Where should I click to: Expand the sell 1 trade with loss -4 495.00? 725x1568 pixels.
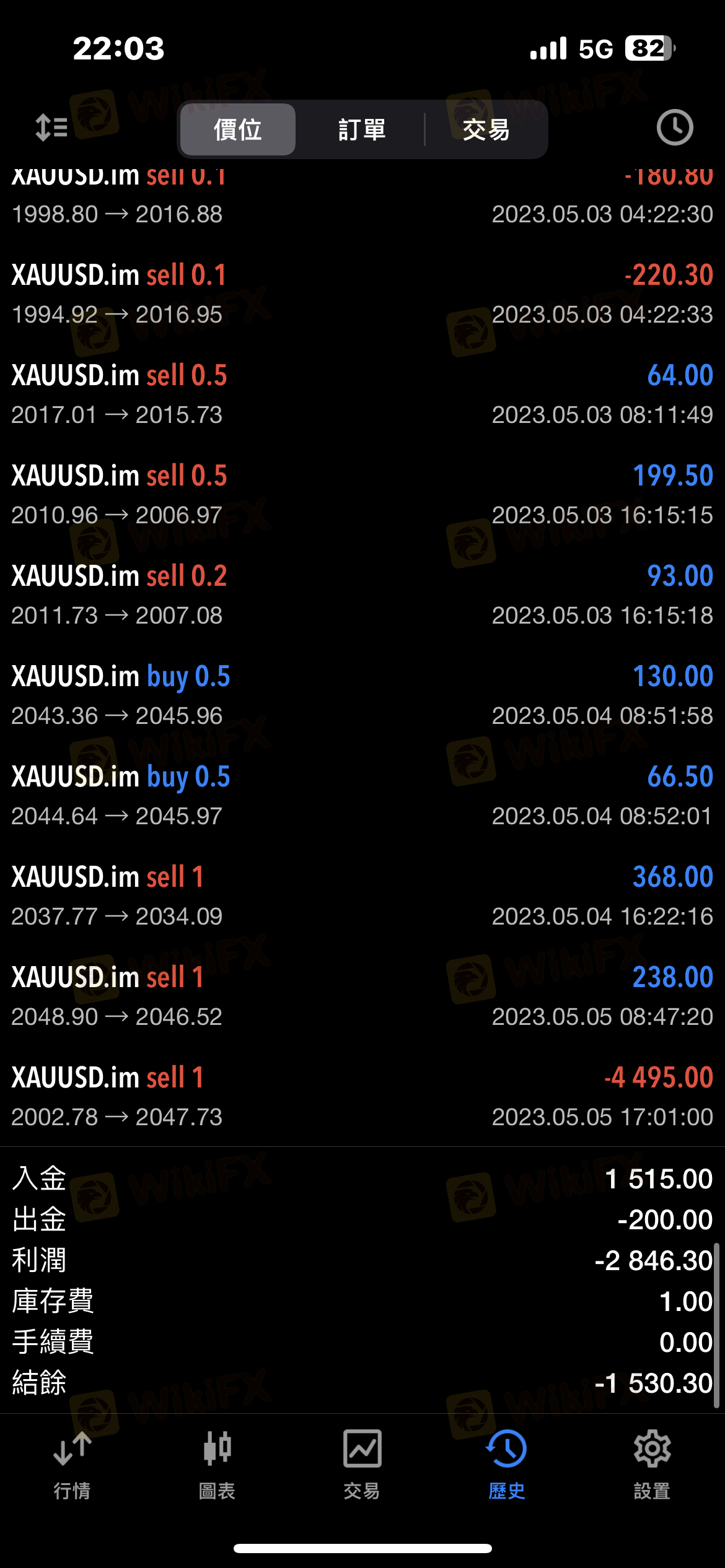tap(362, 1097)
